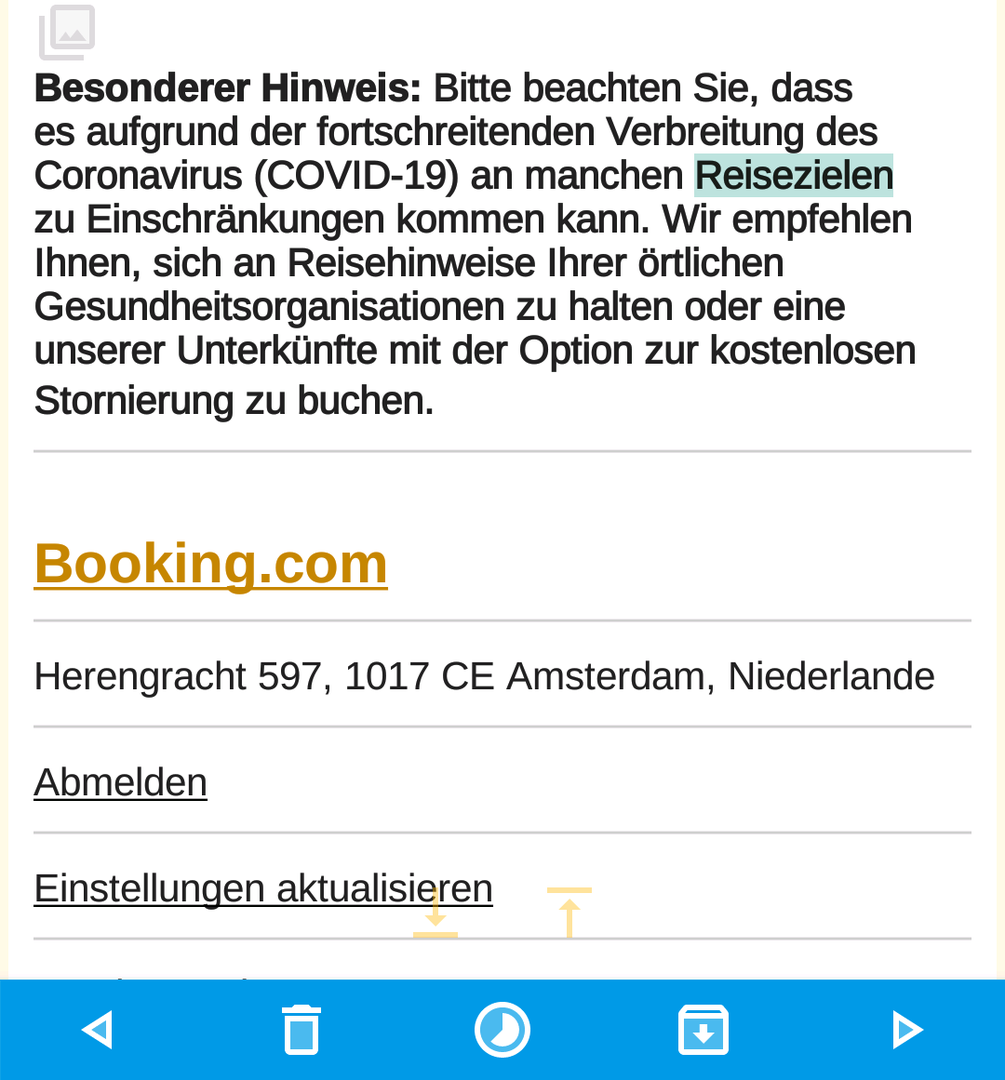The height and width of the screenshot is (1080, 1005).
Task: Go to the next message arrow
Action: tap(907, 1030)
